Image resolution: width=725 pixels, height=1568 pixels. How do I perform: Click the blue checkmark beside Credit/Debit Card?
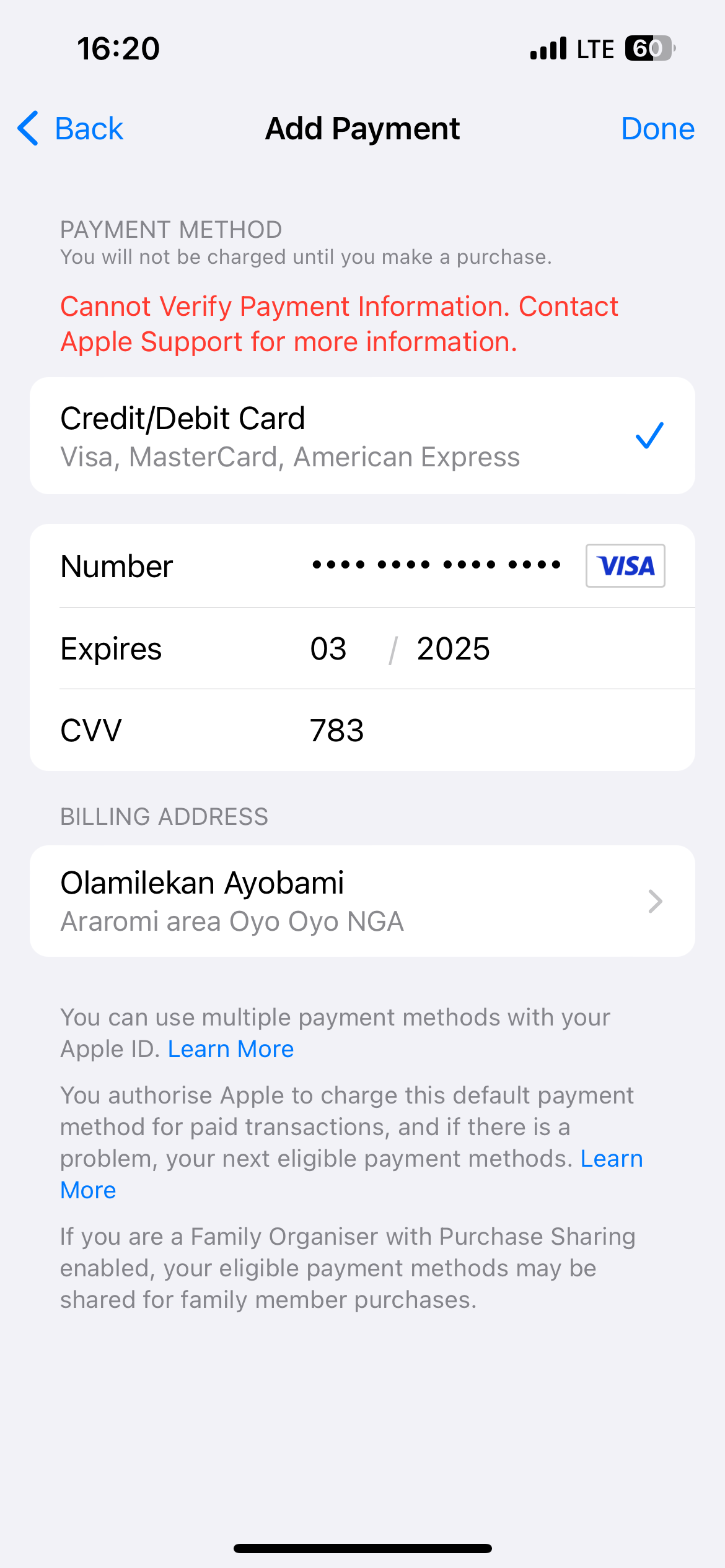(x=648, y=436)
